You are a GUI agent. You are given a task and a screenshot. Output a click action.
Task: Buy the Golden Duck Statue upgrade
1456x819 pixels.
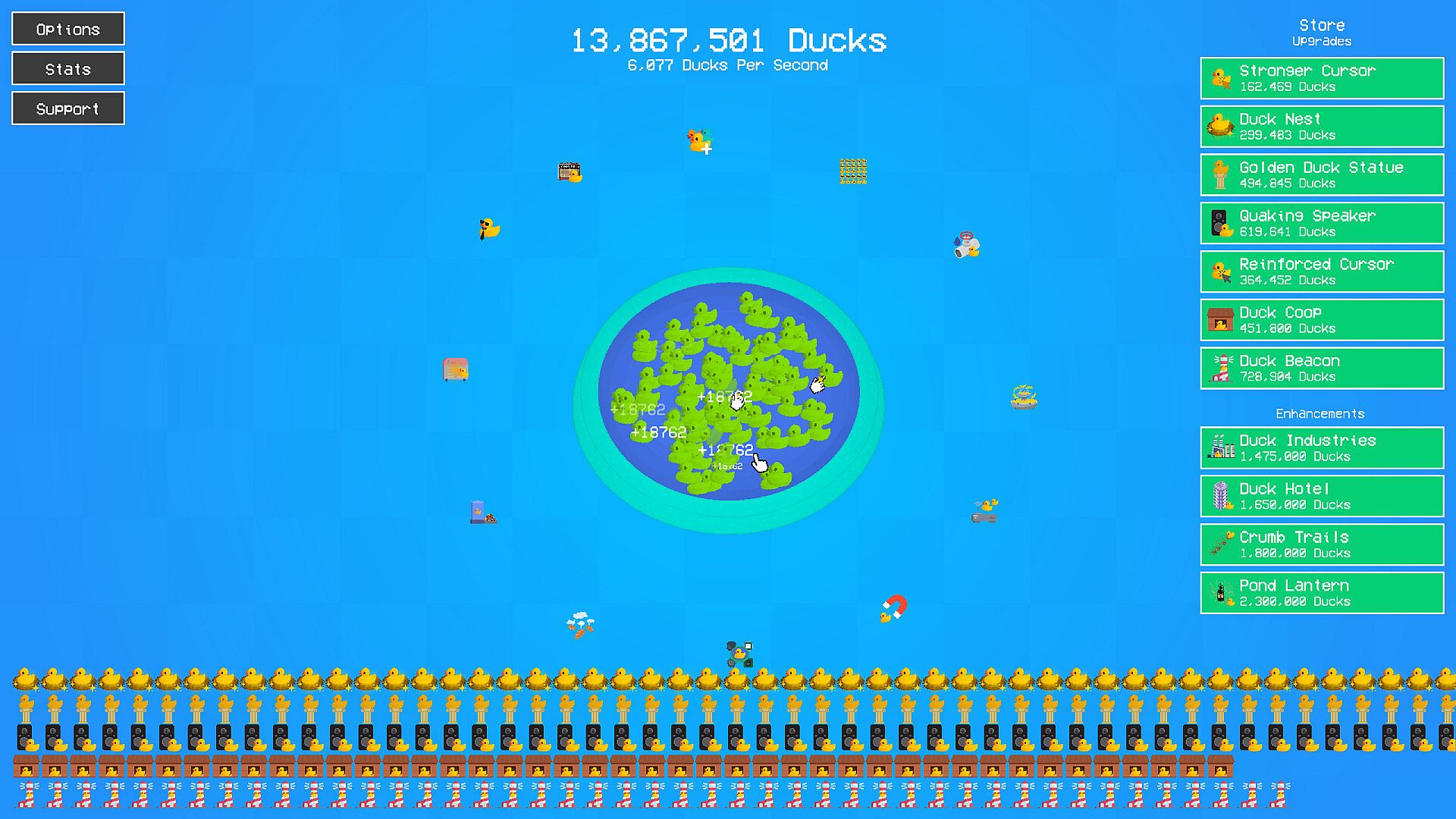pos(1322,175)
